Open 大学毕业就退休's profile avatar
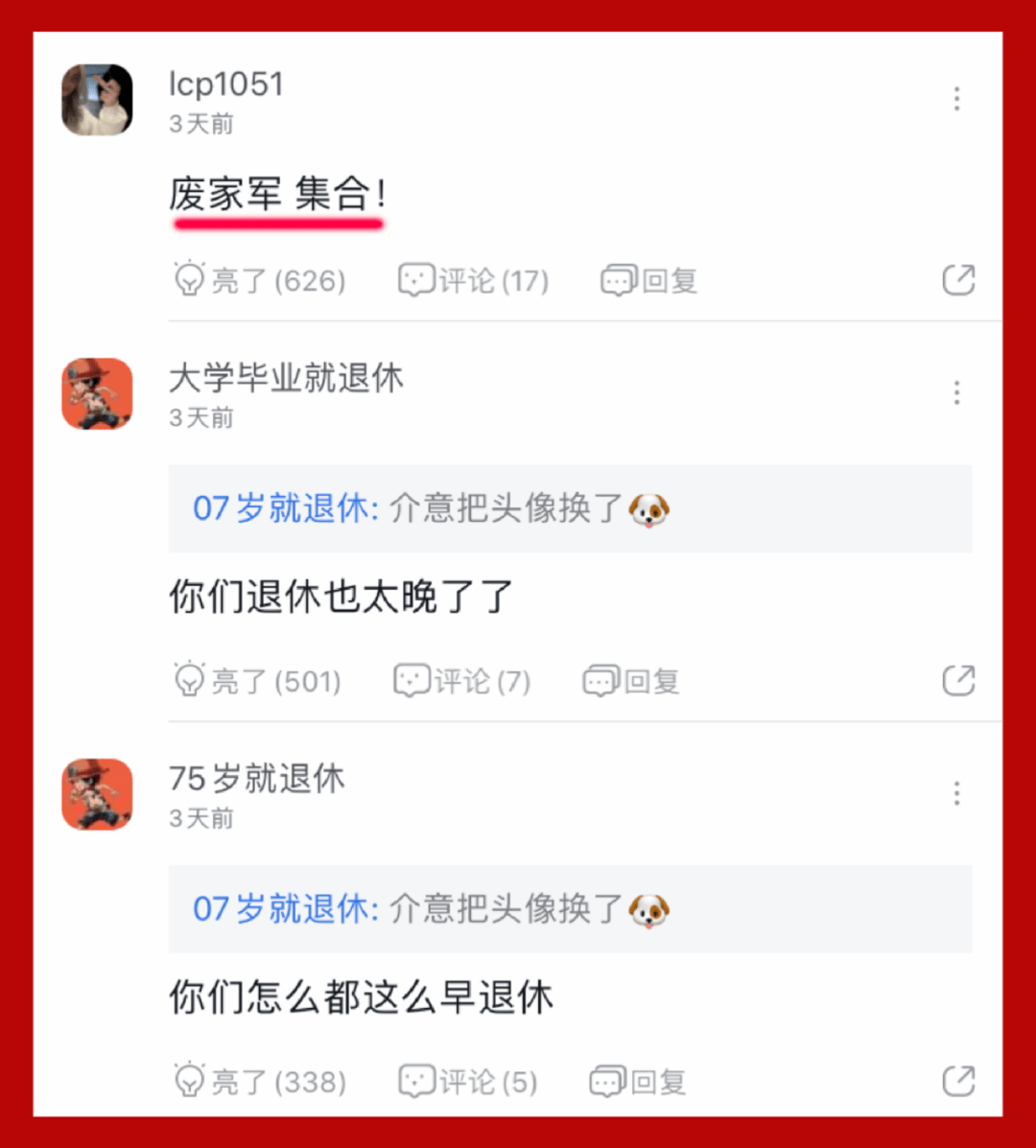Screen dimensions: 1036x1148 [97, 393]
